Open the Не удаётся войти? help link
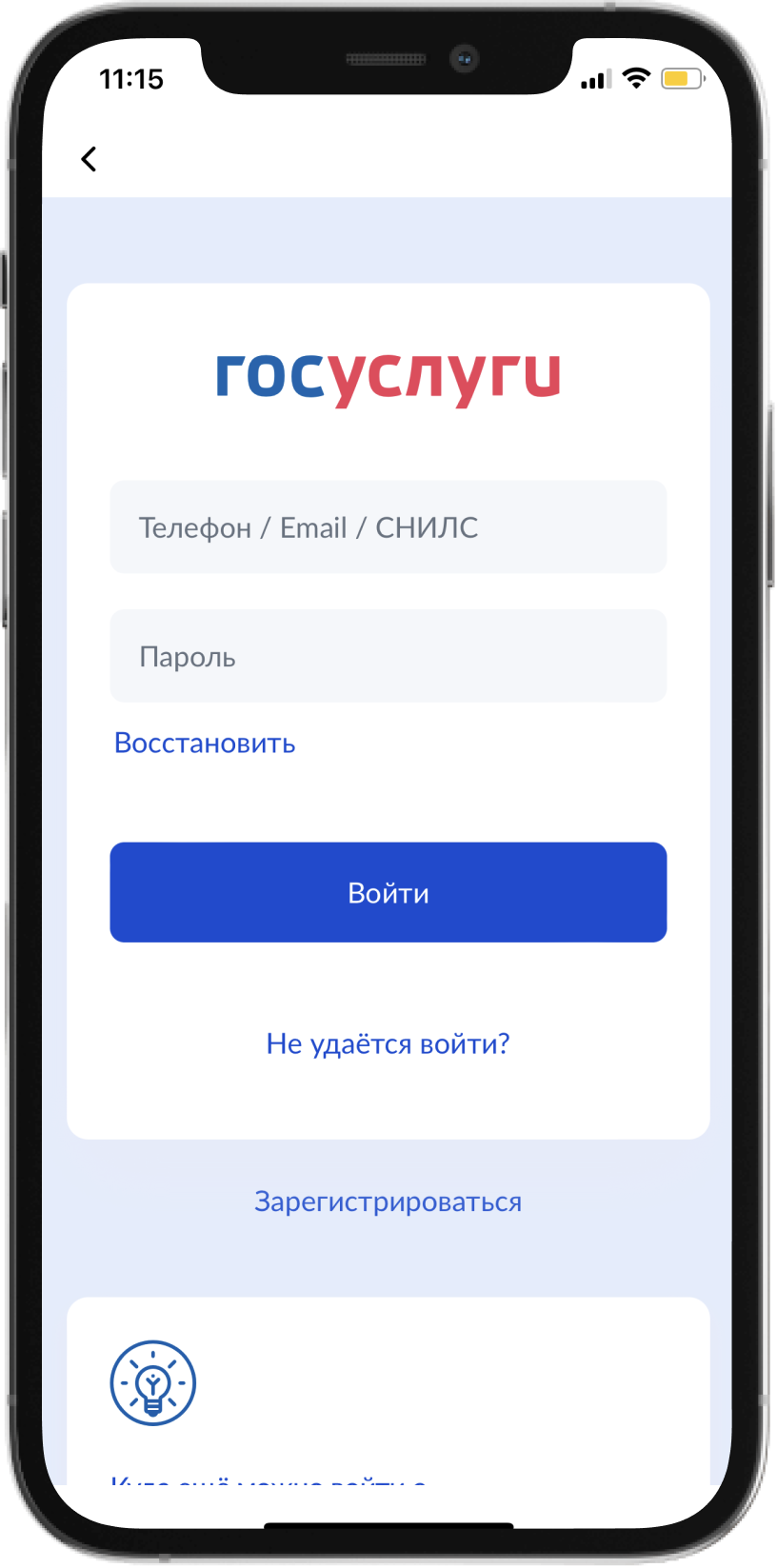Image resolution: width=777 pixels, height=1568 pixels. point(388,1043)
